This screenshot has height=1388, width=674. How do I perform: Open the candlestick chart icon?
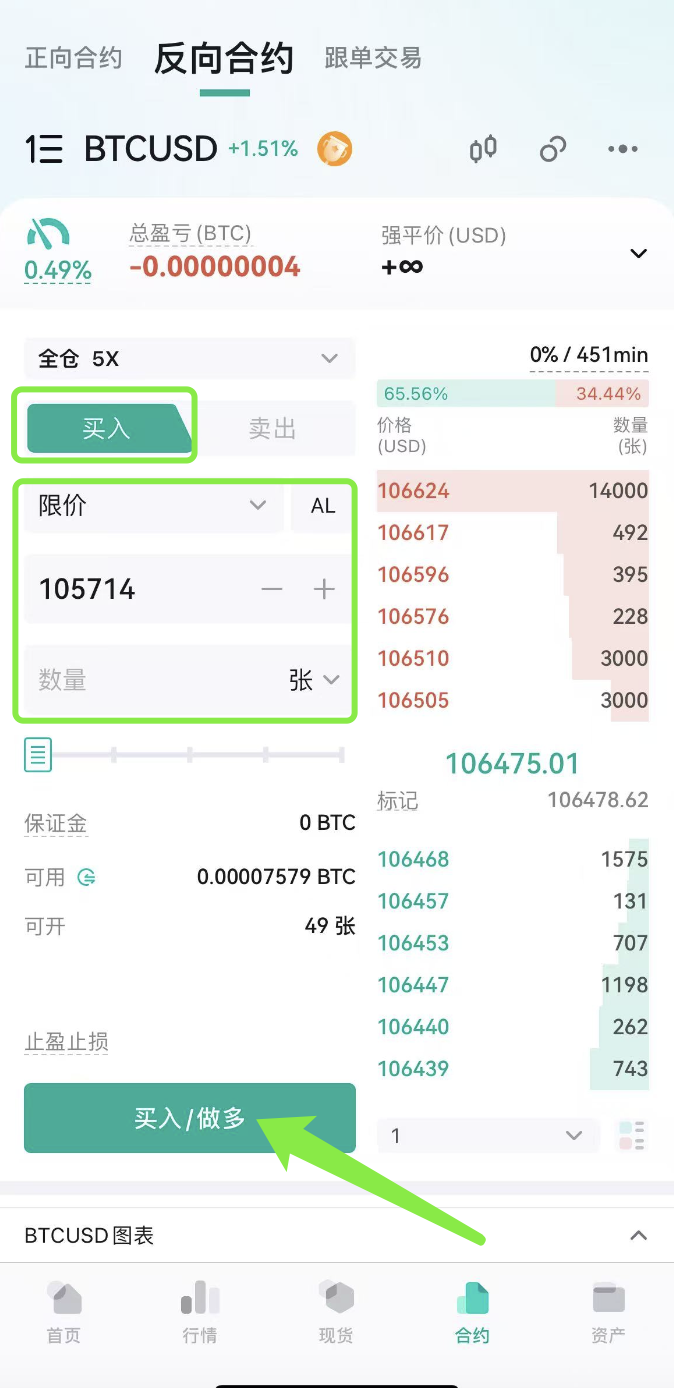click(483, 149)
